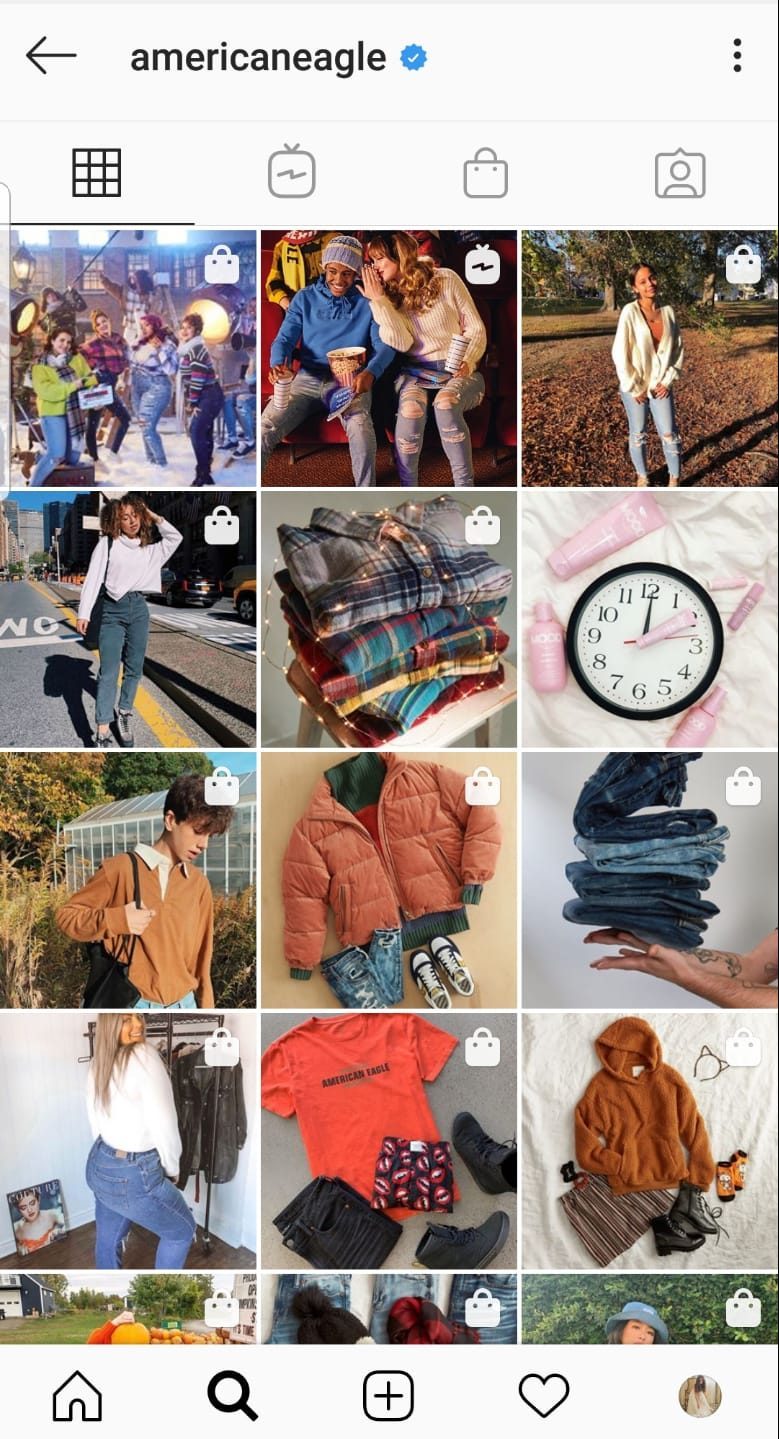The height and width of the screenshot is (1439, 779).
Task: Open the woman in cream cardigan post
Action: click(650, 358)
